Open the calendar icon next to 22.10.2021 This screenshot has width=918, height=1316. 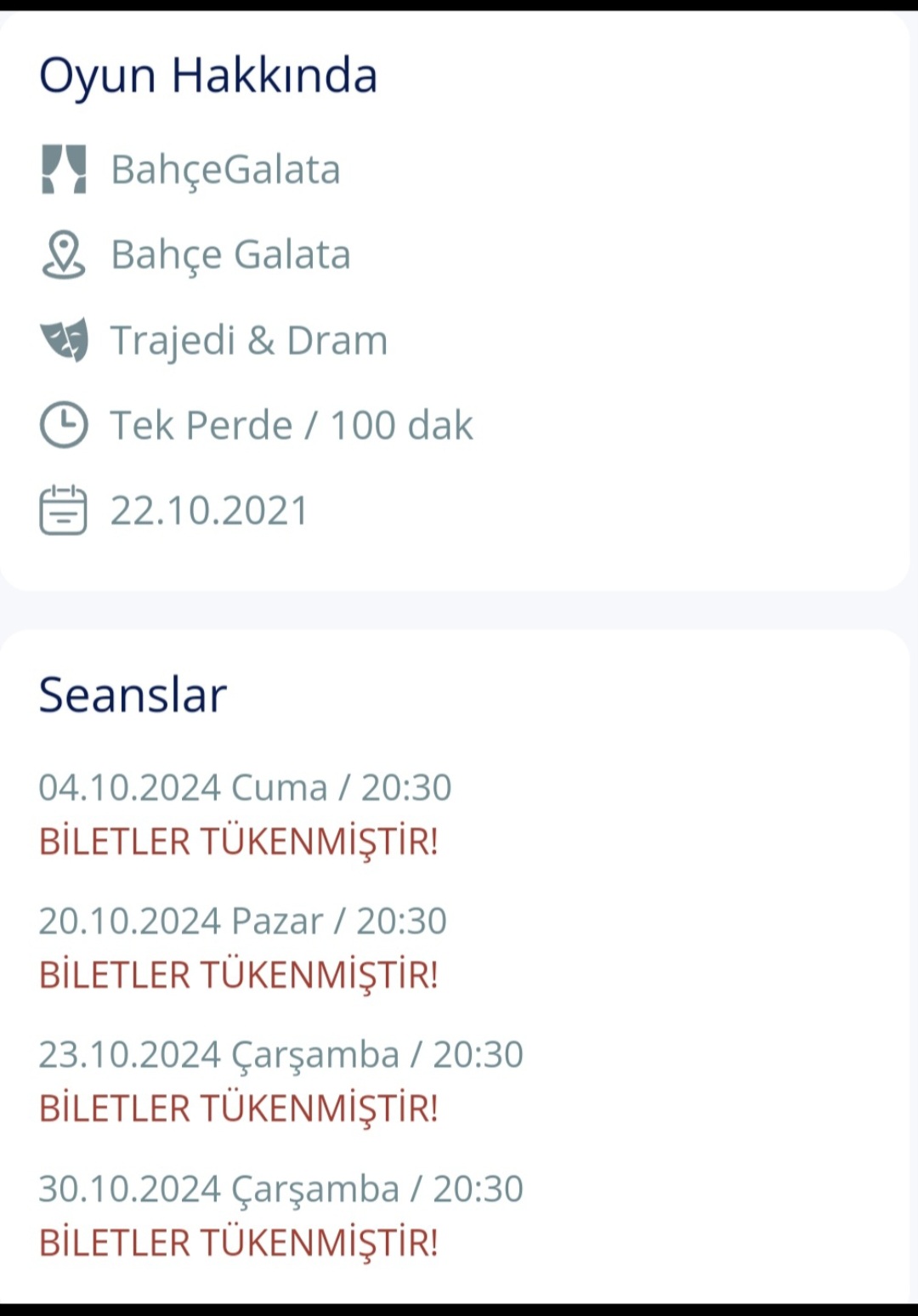pos(63,509)
